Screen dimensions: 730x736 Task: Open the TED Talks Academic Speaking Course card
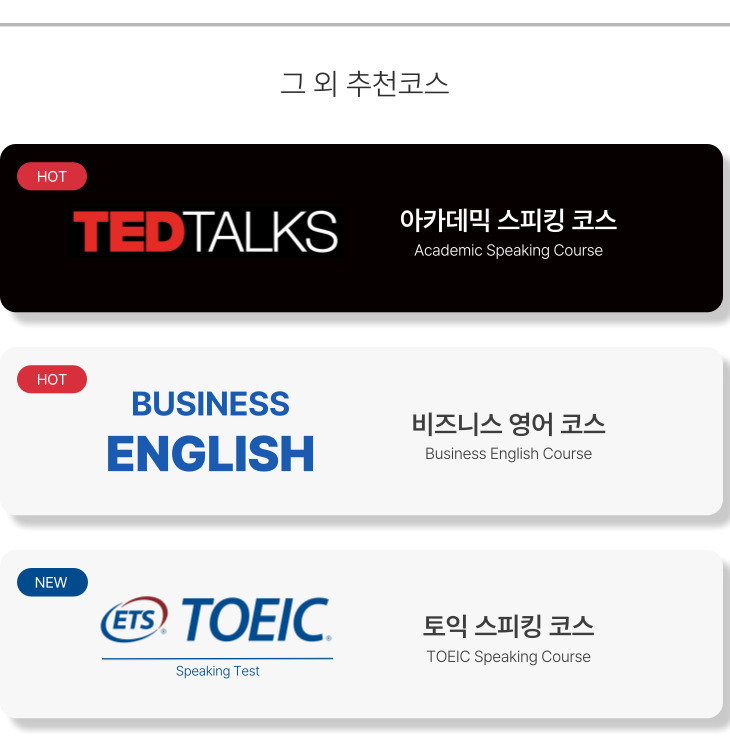click(x=361, y=228)
